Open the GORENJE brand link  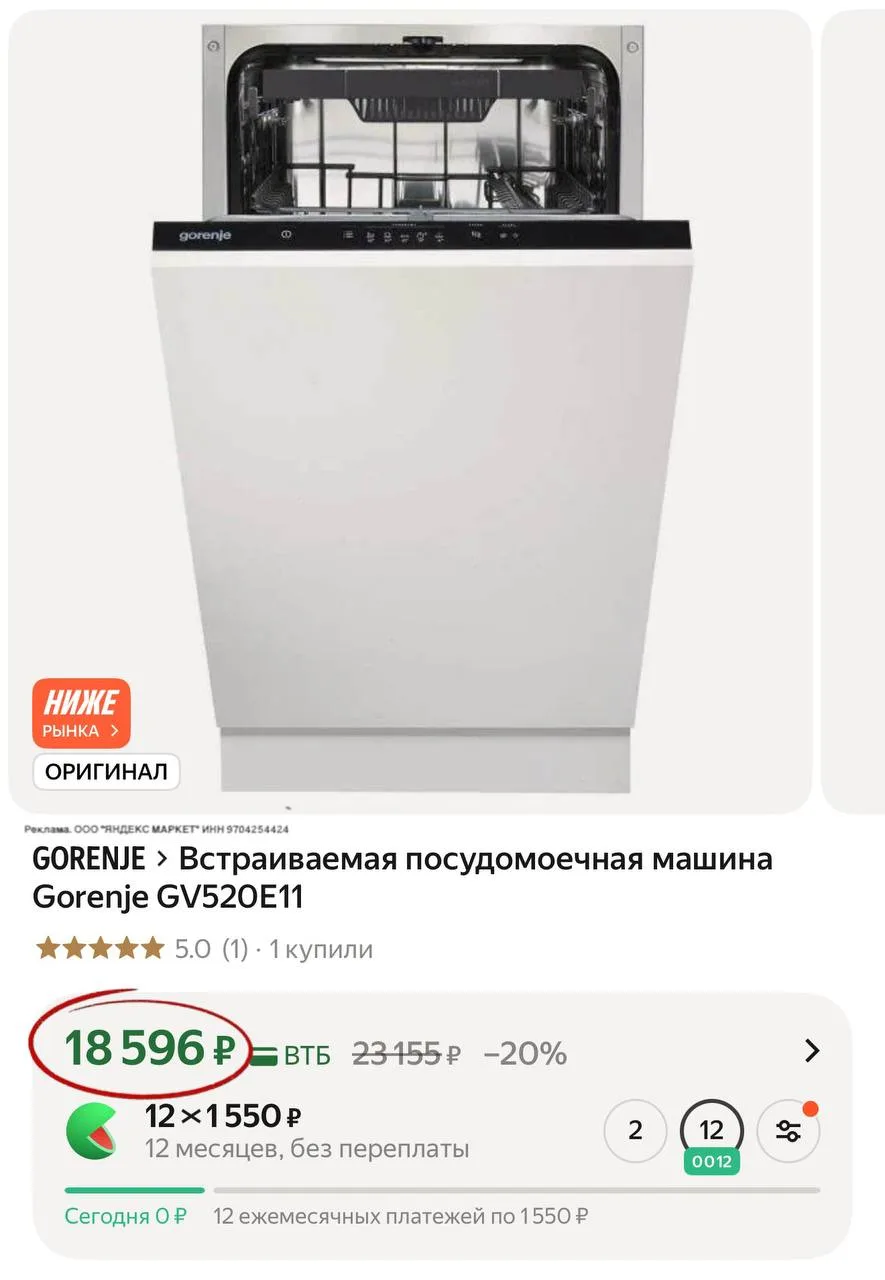[89, 859]
